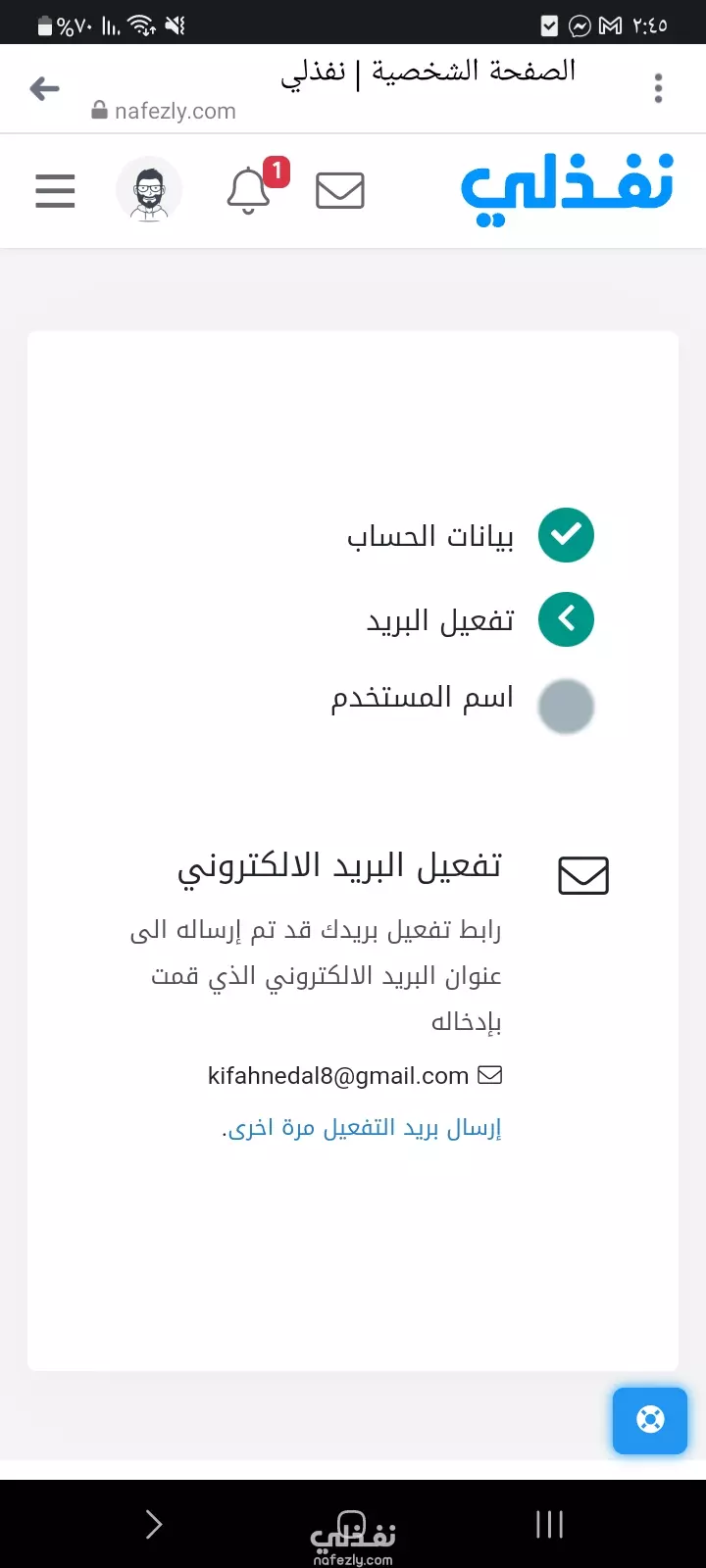Tap the system back chevron

tap(154, 1524)
